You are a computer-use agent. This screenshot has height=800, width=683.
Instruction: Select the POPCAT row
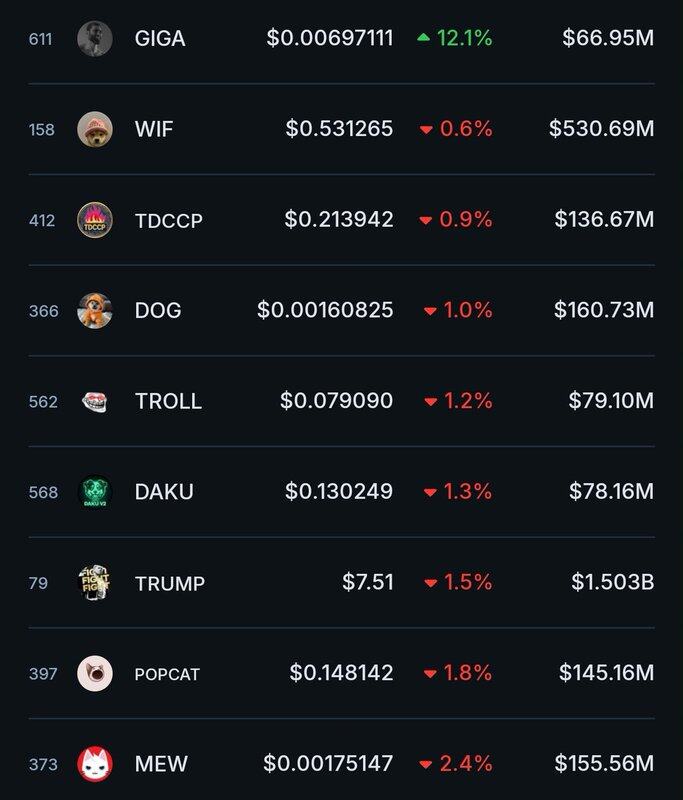click(167, 673)
